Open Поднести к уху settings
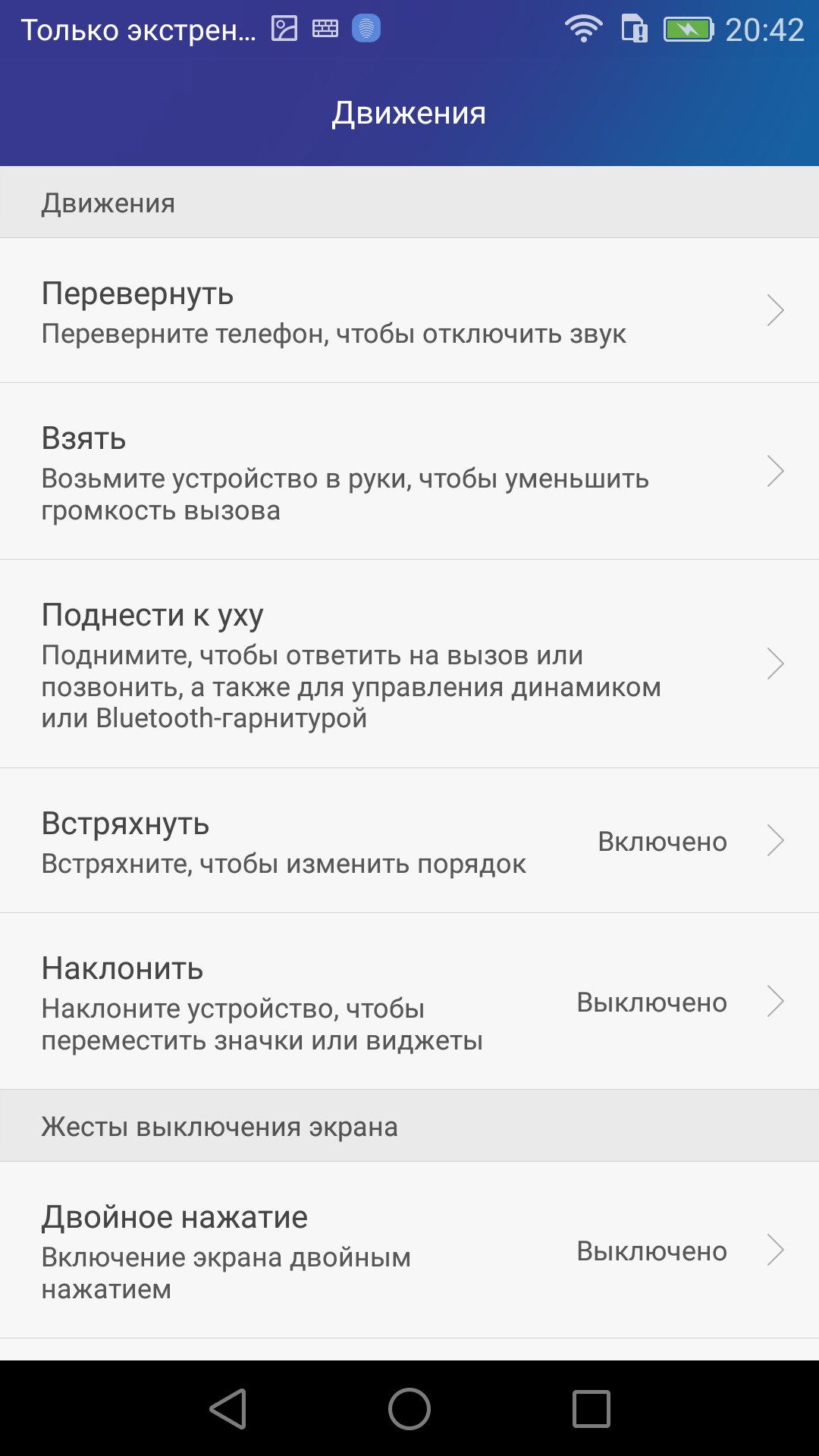 tap(409, 664)
